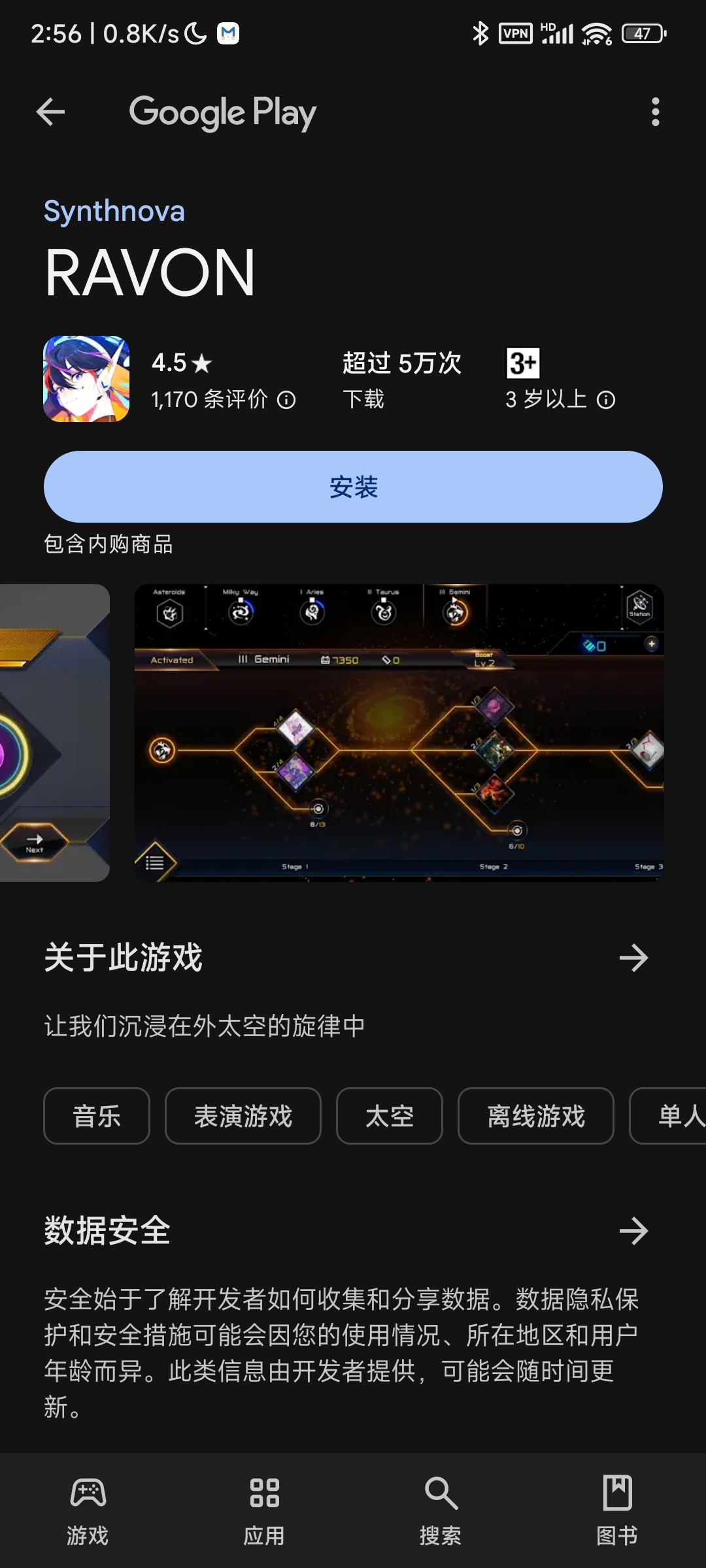Select the 音乐 tag chip
Image resolution: width=706 pixels, height=1568 pixels.
point(97,1116)
